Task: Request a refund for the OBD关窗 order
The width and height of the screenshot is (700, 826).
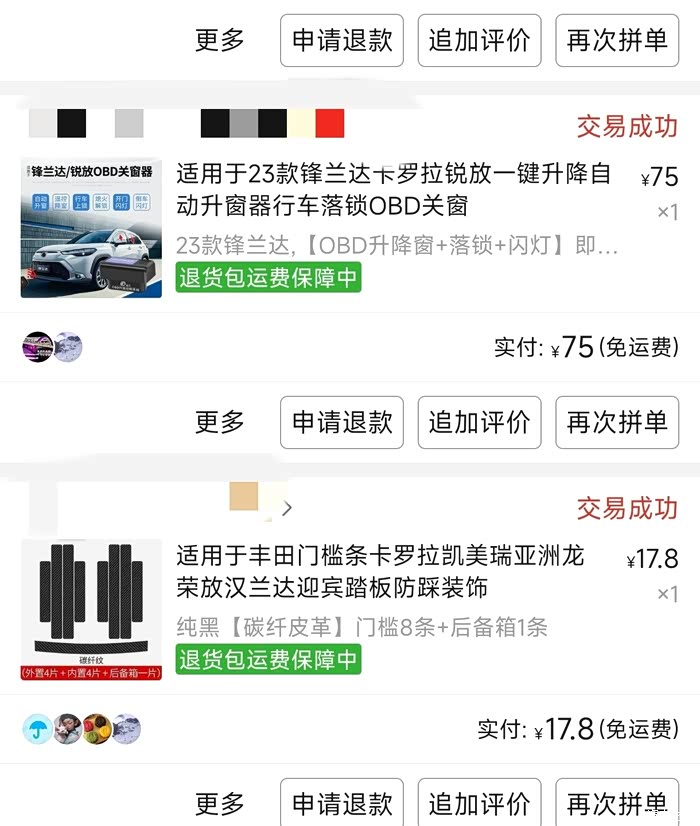Action: coord(342,422)
